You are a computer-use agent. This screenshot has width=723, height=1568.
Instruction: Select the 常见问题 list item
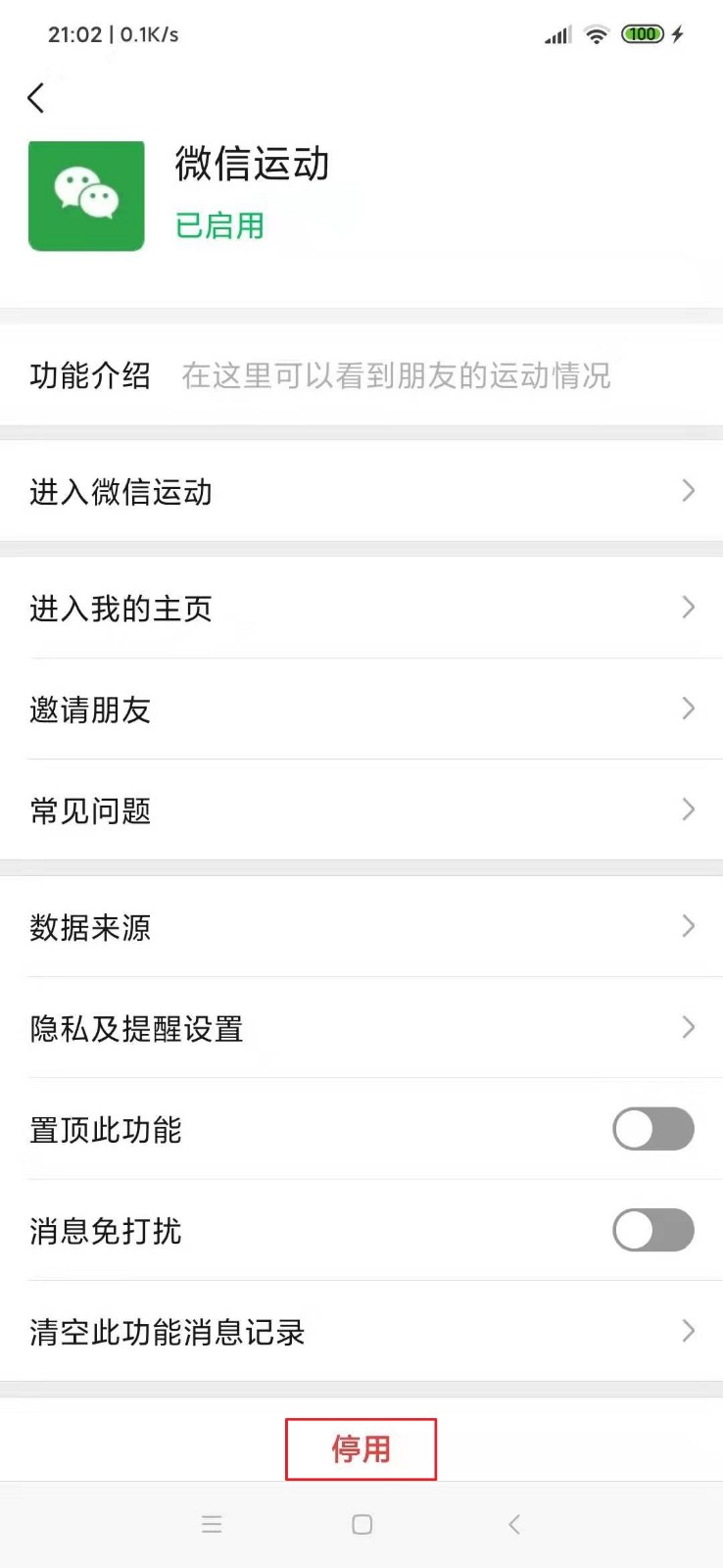361,809
